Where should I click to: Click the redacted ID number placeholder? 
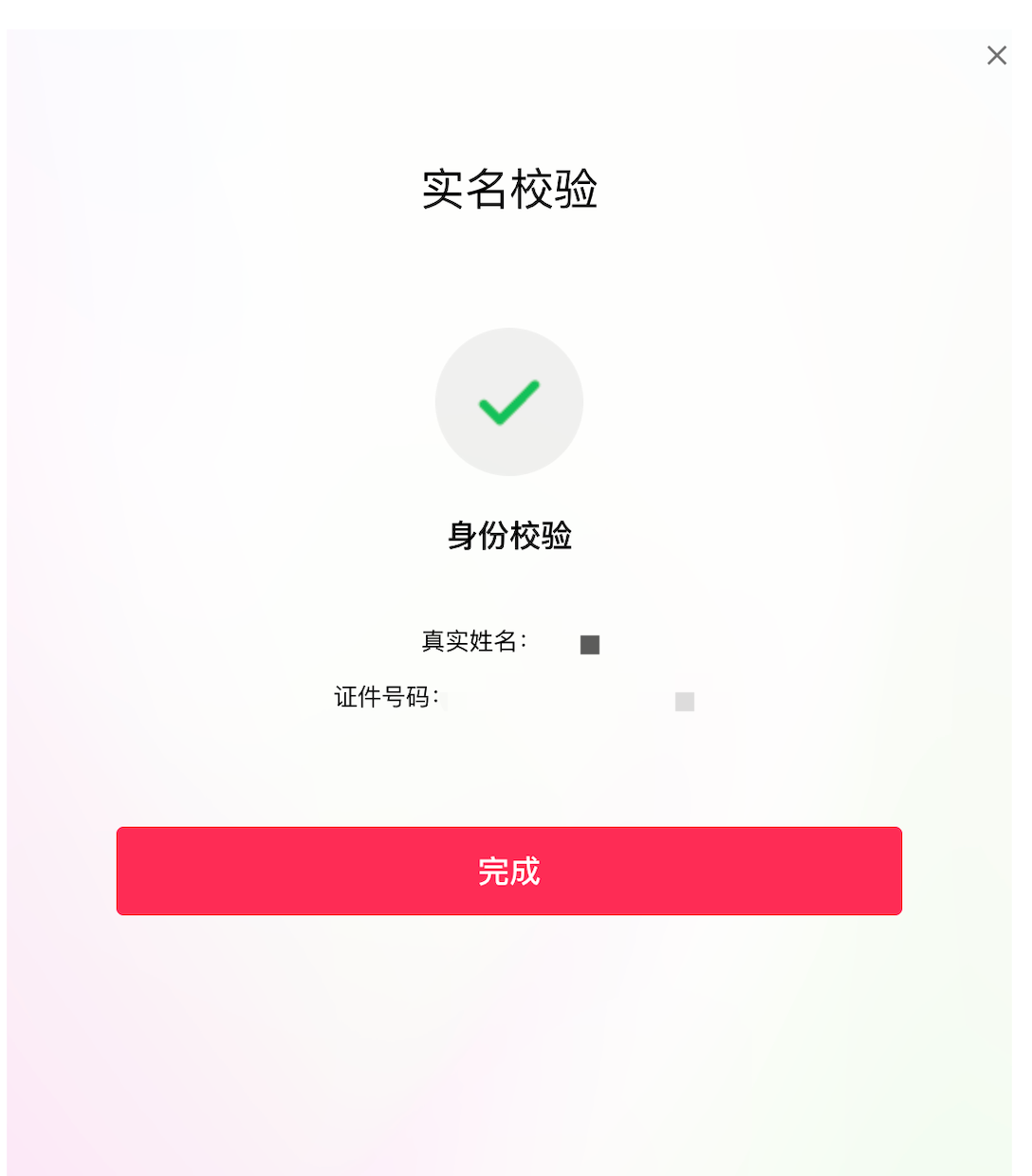[683, 701]
